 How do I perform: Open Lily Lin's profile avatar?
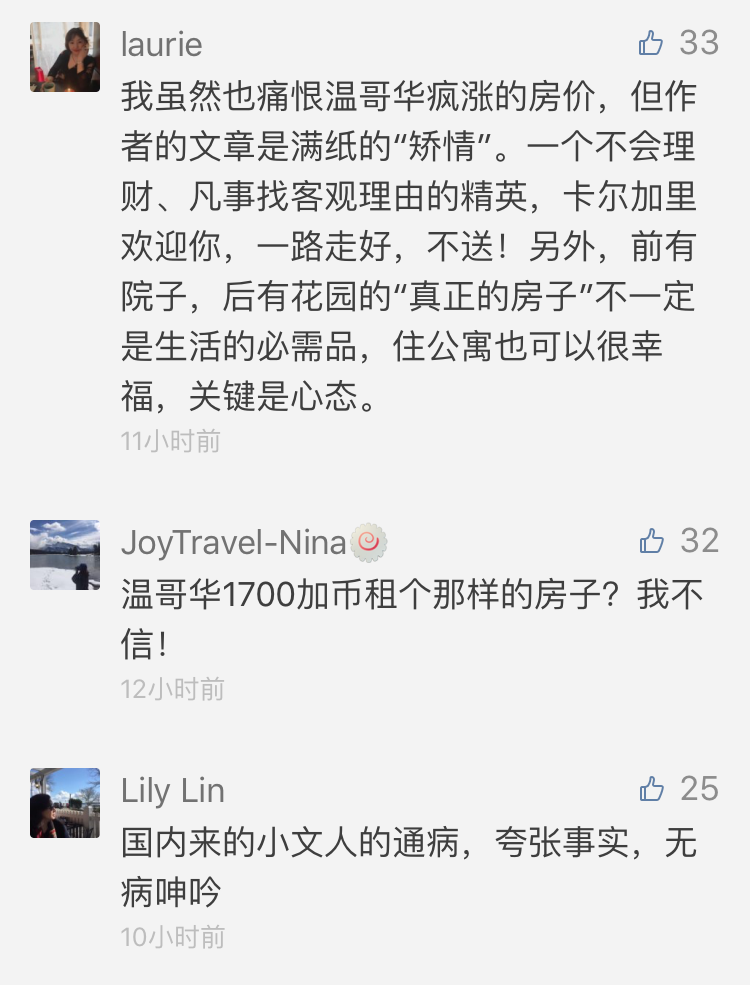pos(65,803)
